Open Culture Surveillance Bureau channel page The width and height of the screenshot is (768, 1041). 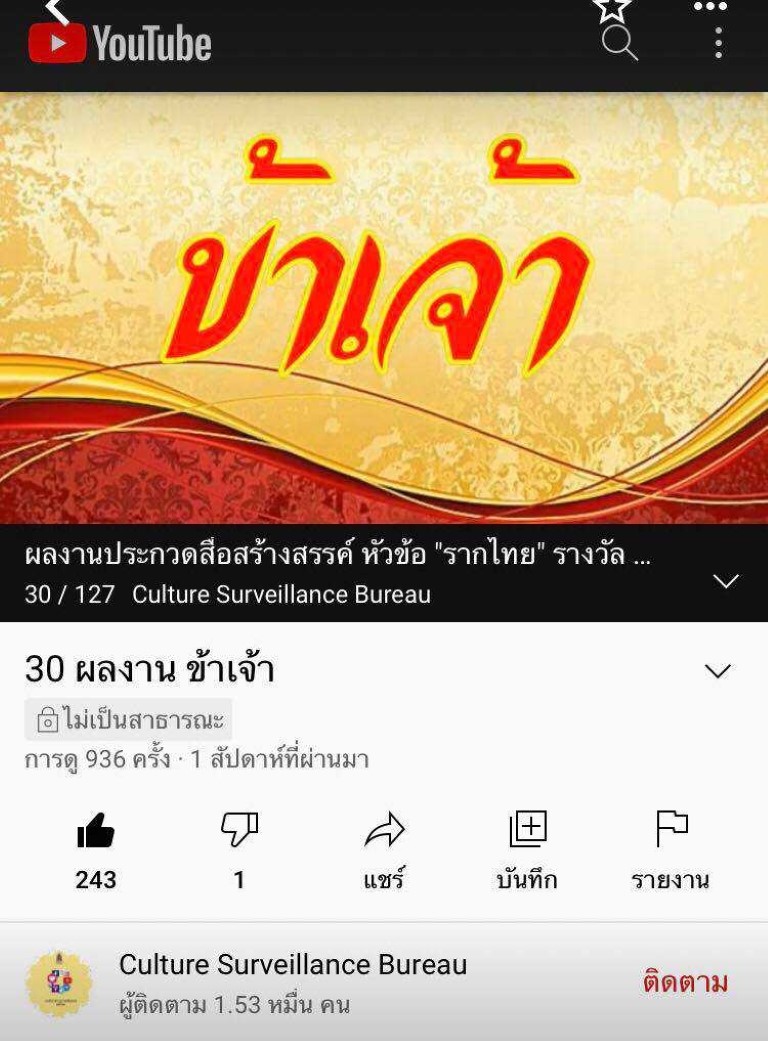point(292,965)
